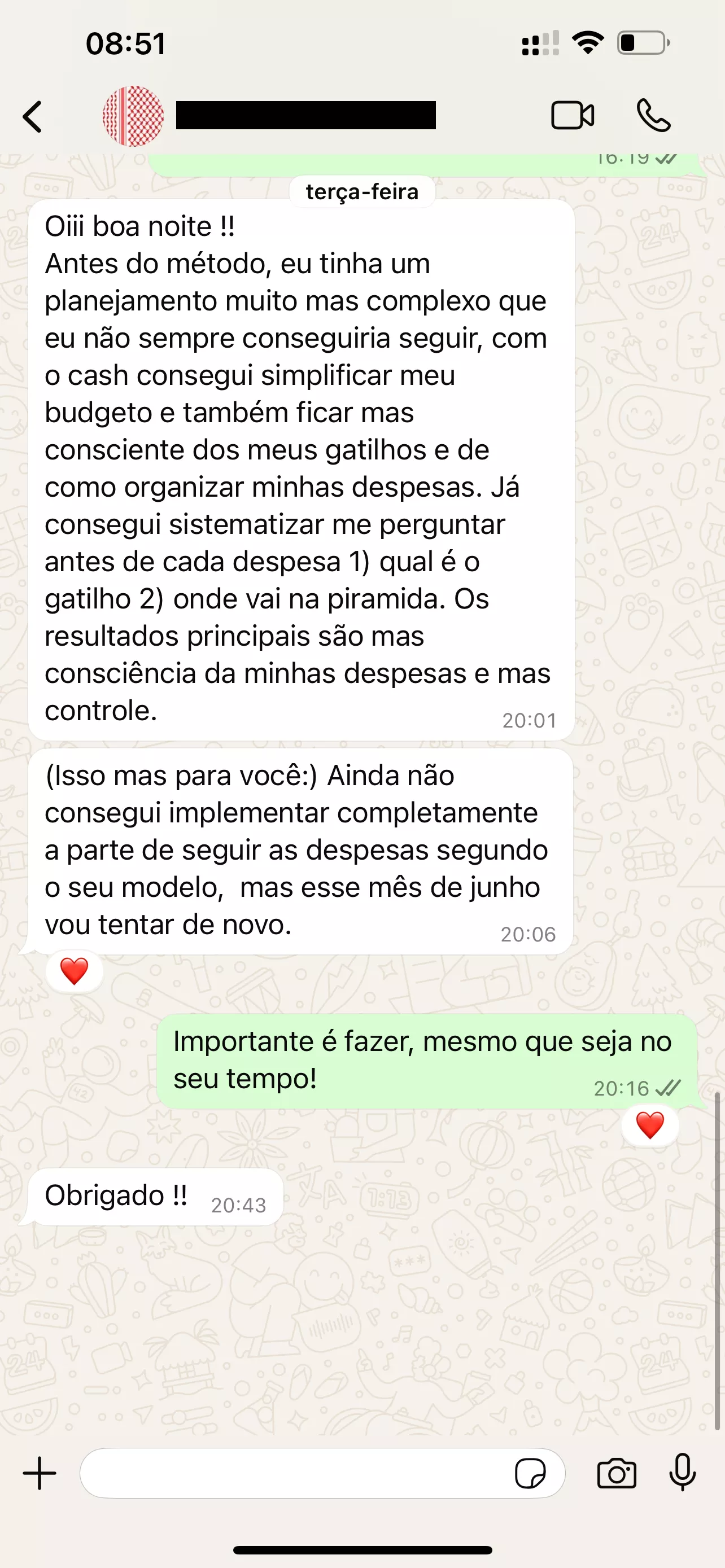
Task: Focus the message text field
Action: [292, 1473]
